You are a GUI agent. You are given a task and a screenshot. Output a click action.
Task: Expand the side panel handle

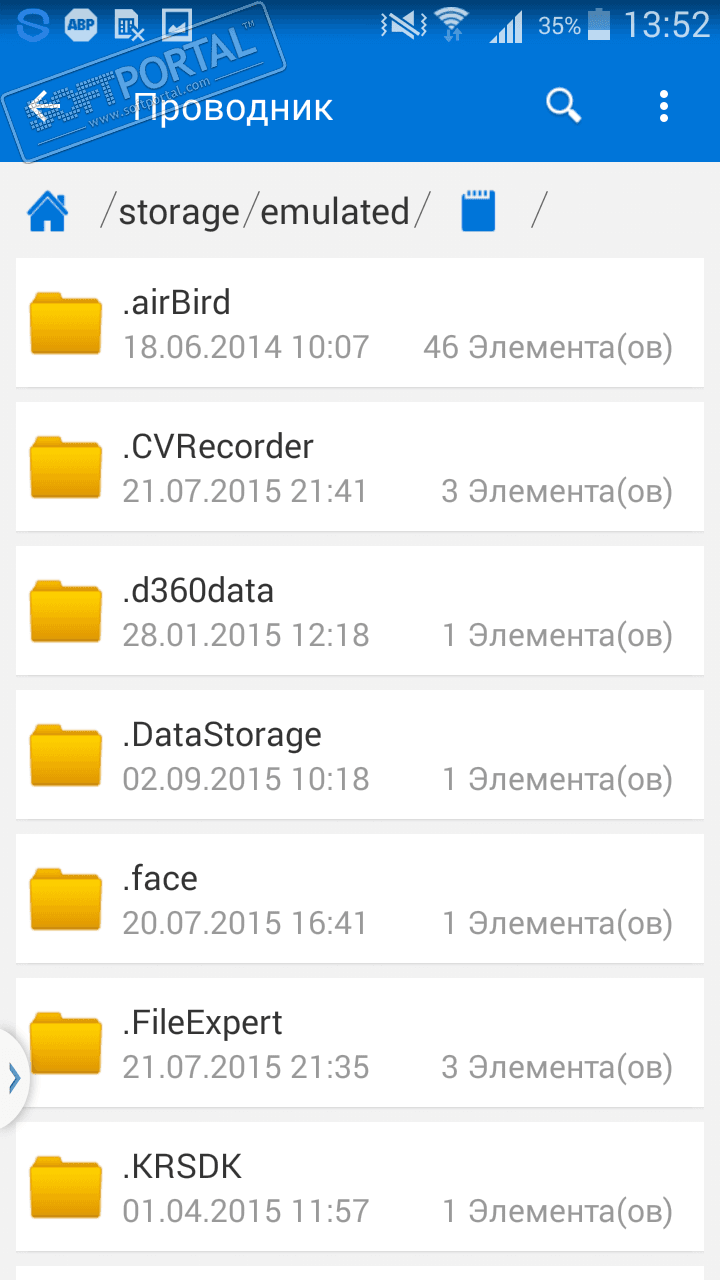point(13,1078)
